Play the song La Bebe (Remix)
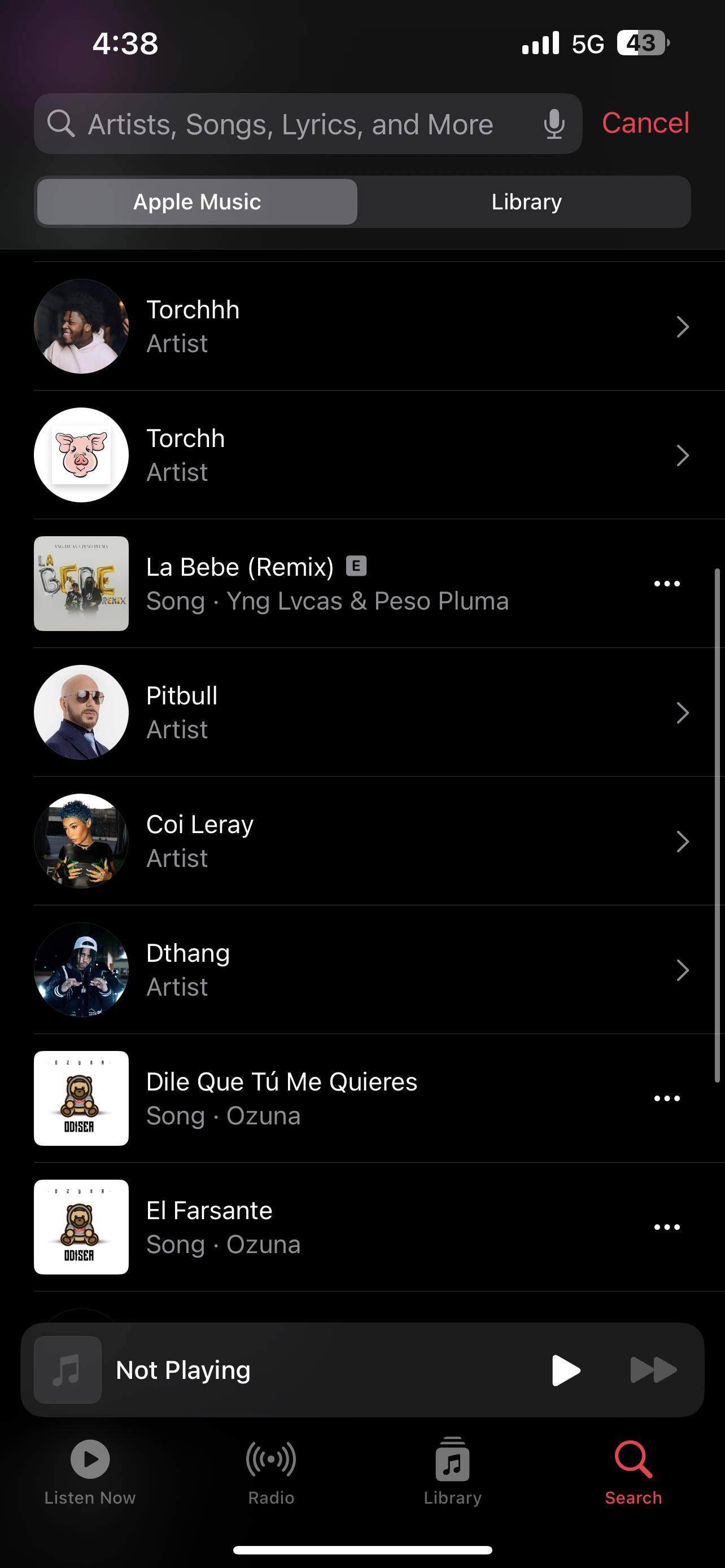725x1568 pixels. click(327, 584)
